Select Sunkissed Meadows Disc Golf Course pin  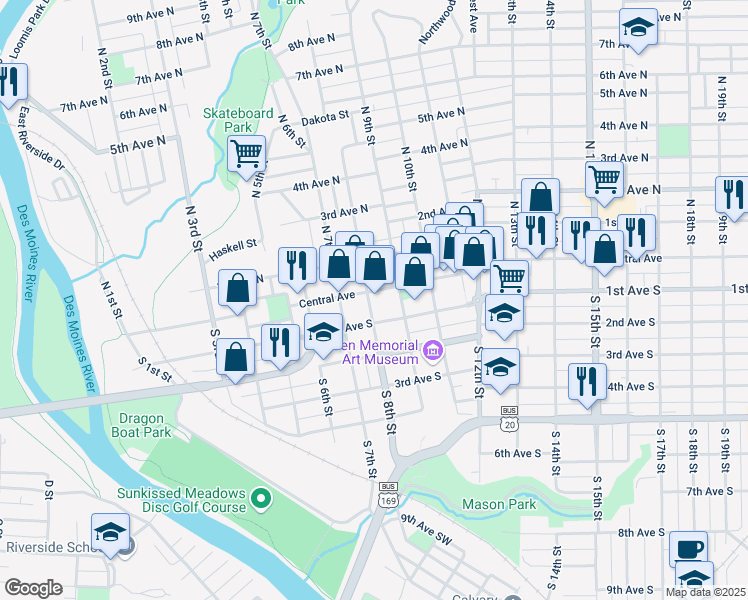tap(262, 497)
